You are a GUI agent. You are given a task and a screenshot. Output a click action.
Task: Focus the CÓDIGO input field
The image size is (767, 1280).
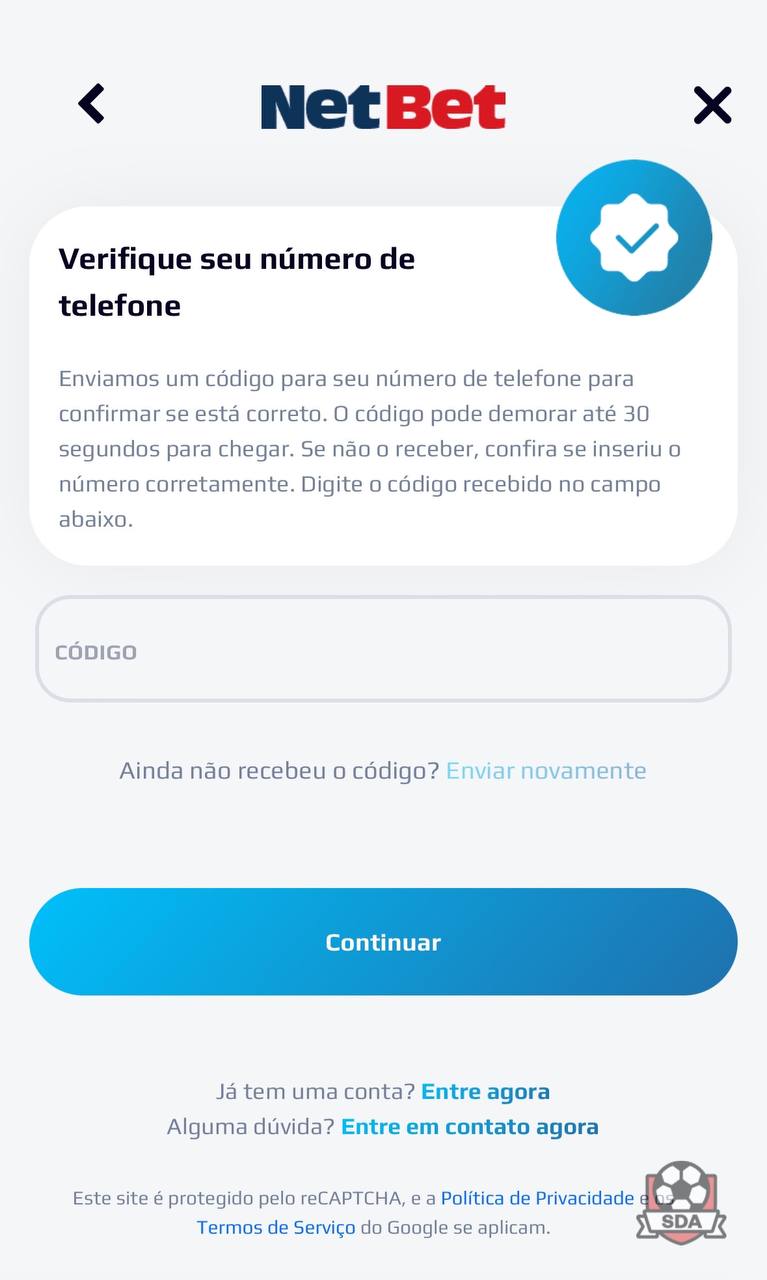coord(383,649)
